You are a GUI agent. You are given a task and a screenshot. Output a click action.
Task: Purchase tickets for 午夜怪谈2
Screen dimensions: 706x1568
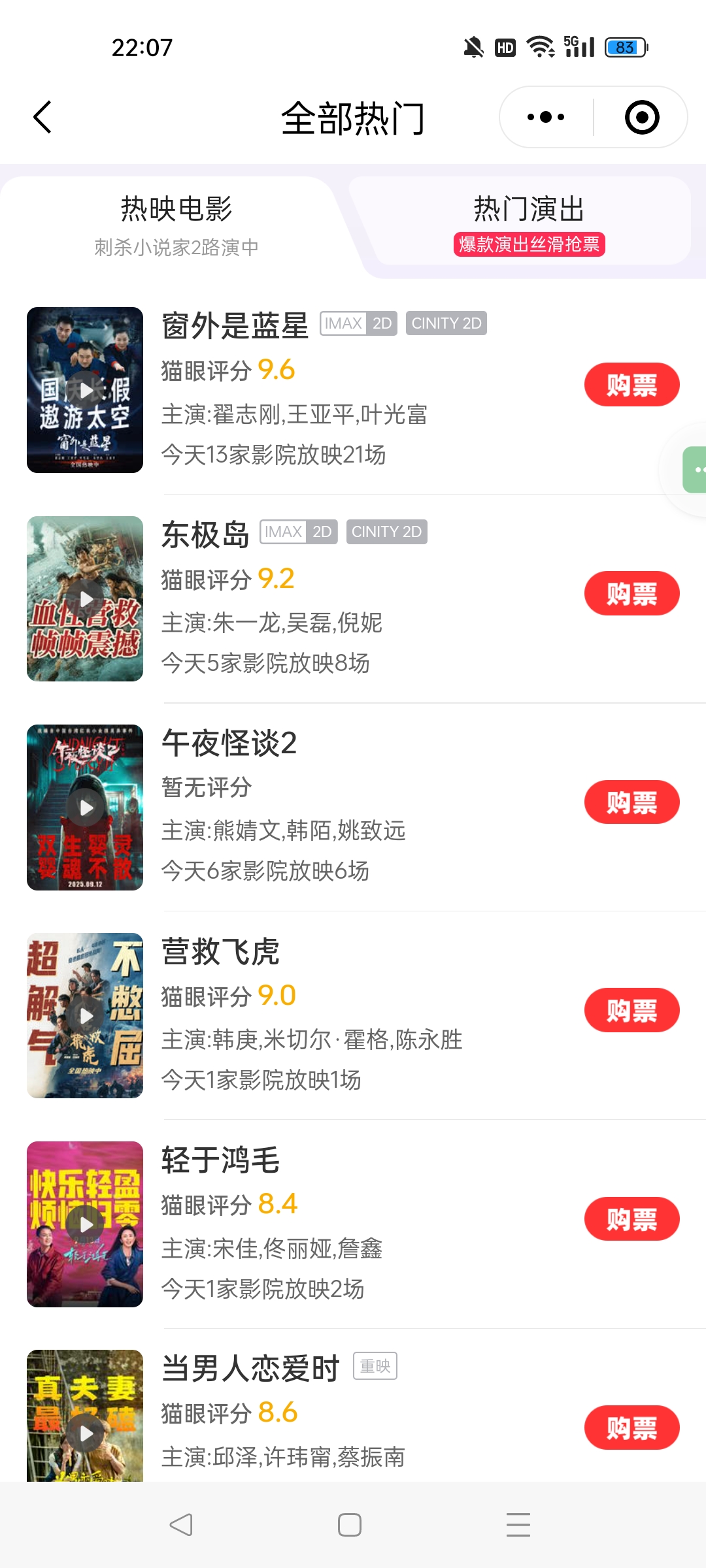point(631,802)
